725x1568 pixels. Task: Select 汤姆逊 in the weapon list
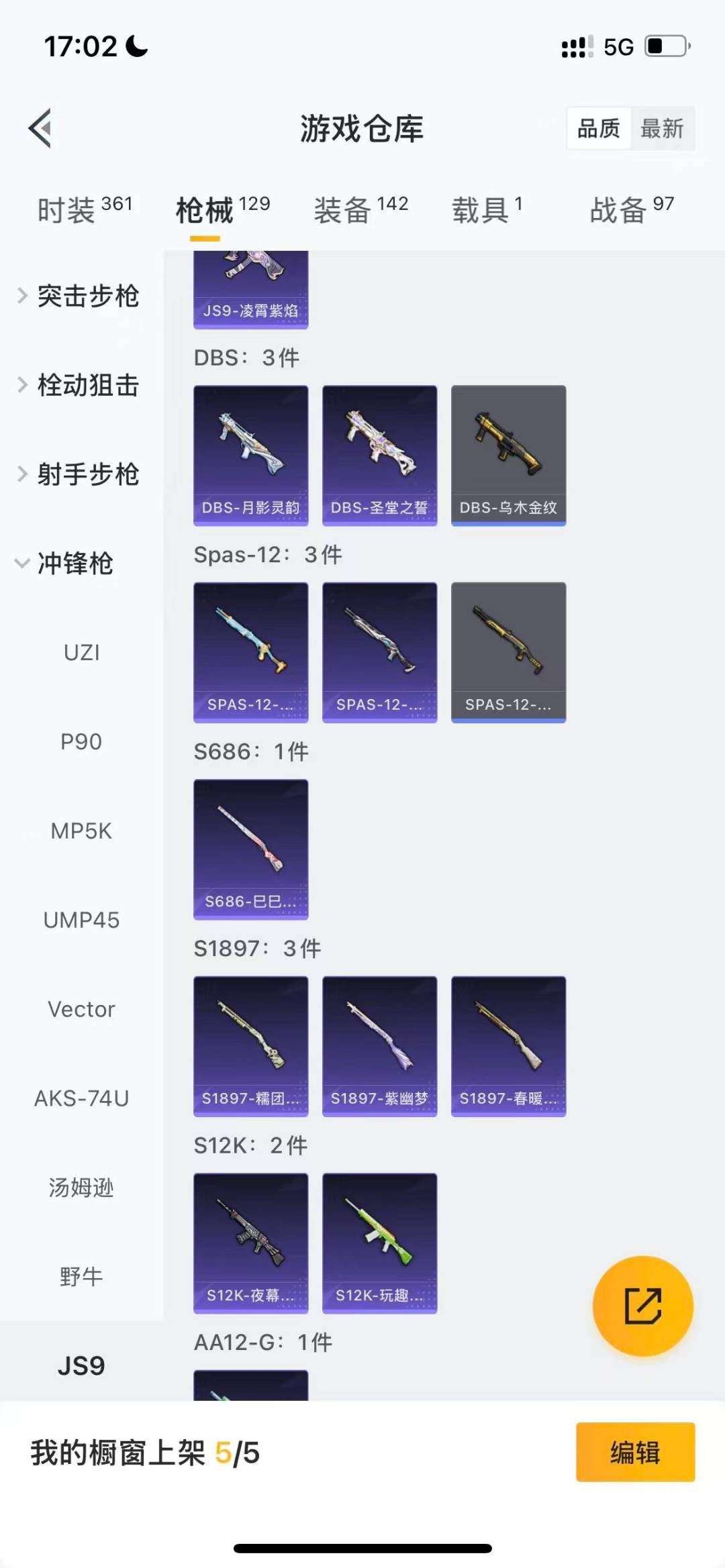click(x=81, y=1188)
